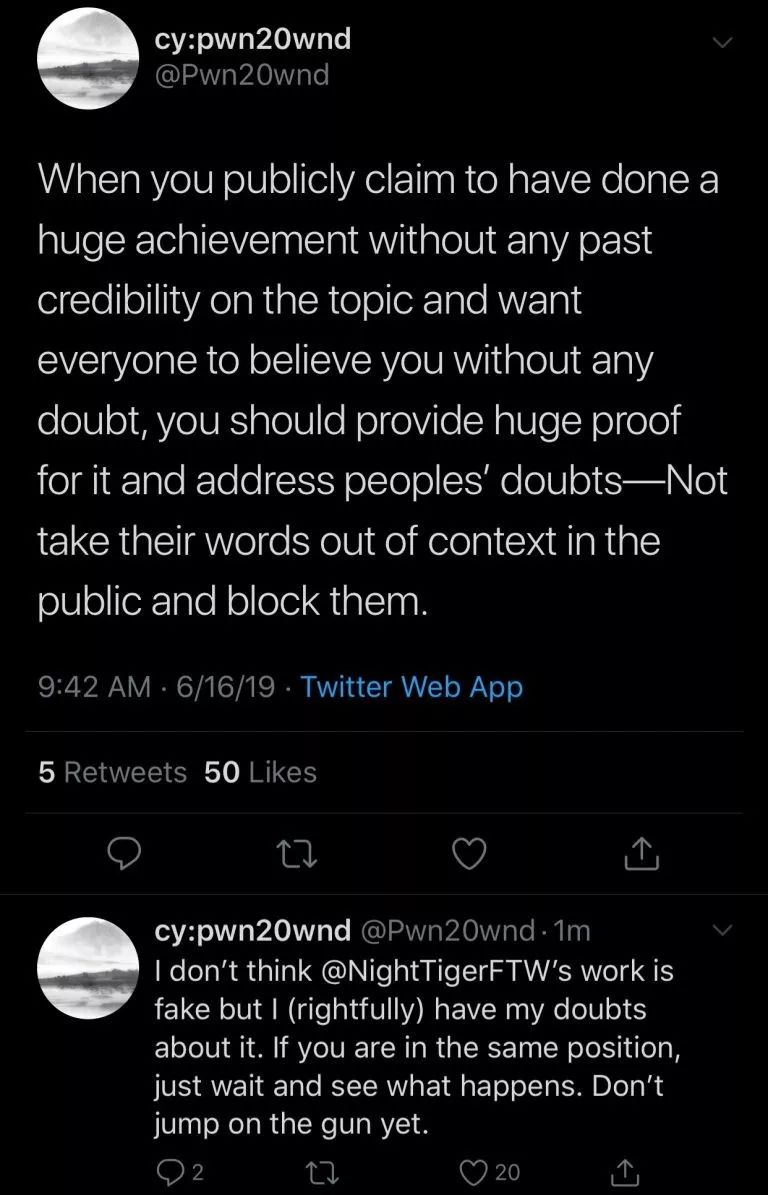Reply to the main tweet

(121, 853)
